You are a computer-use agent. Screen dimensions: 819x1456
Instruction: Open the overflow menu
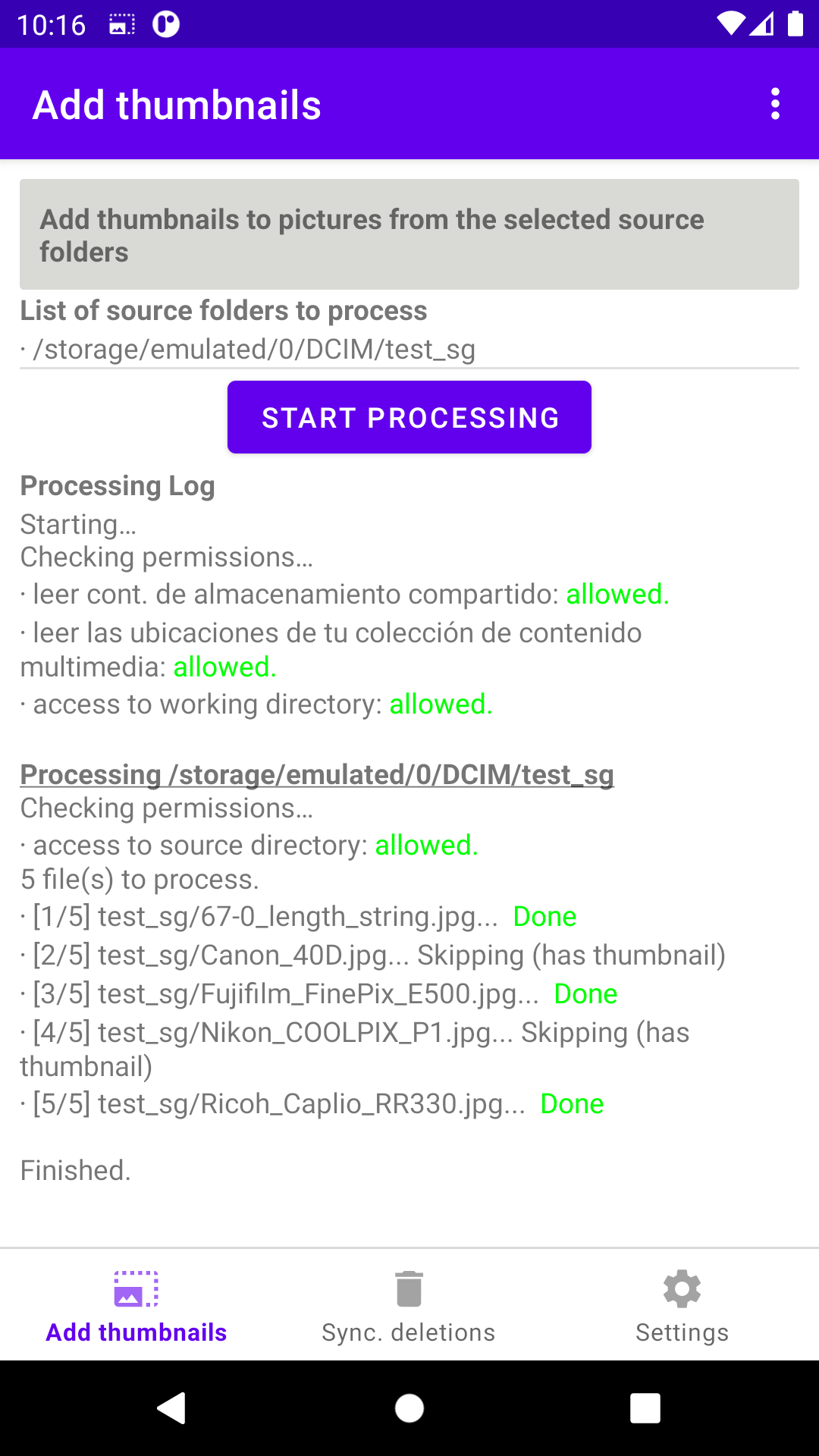coord(774,104)
